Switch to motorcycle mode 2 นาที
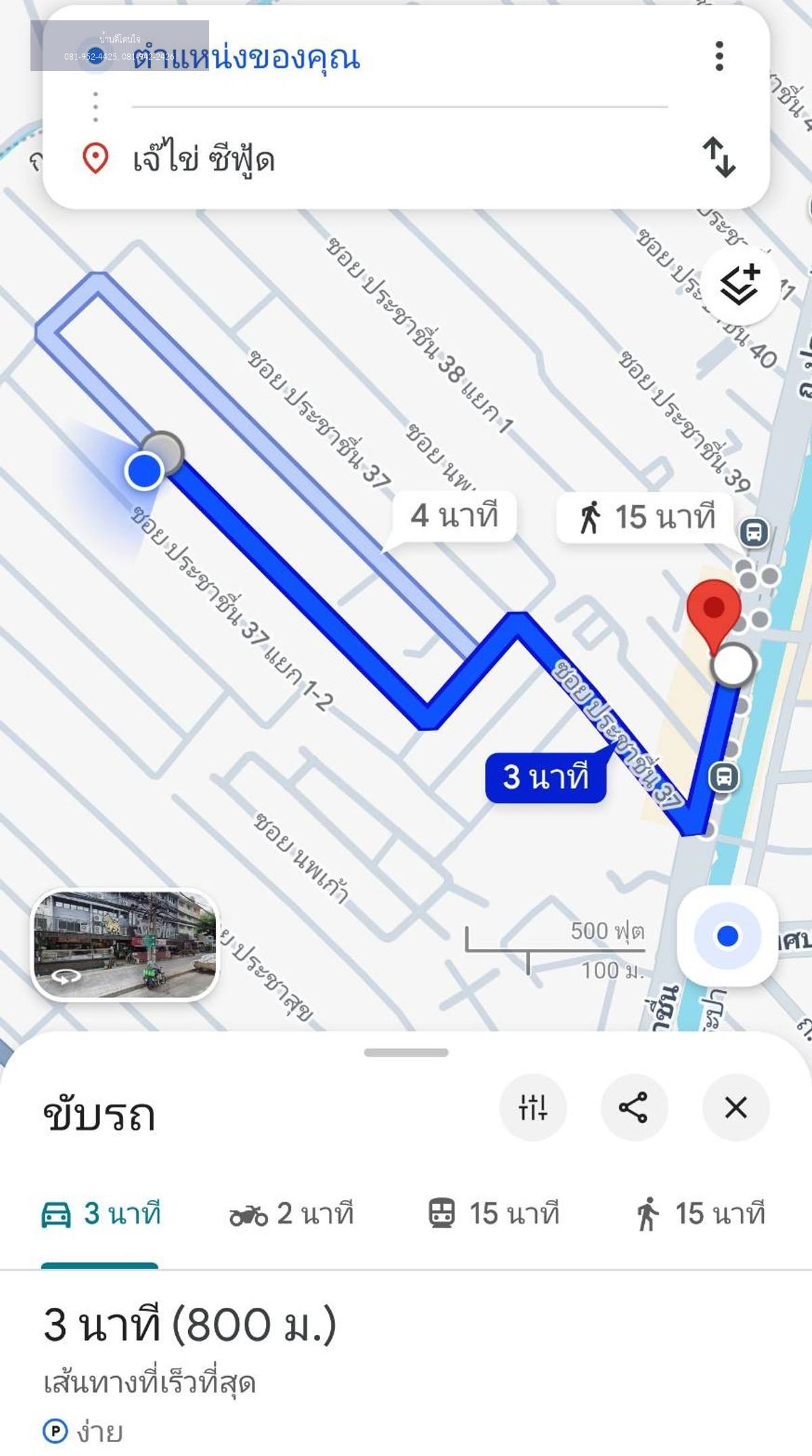Screen dimensions: 812x1456 [292, 1213]
